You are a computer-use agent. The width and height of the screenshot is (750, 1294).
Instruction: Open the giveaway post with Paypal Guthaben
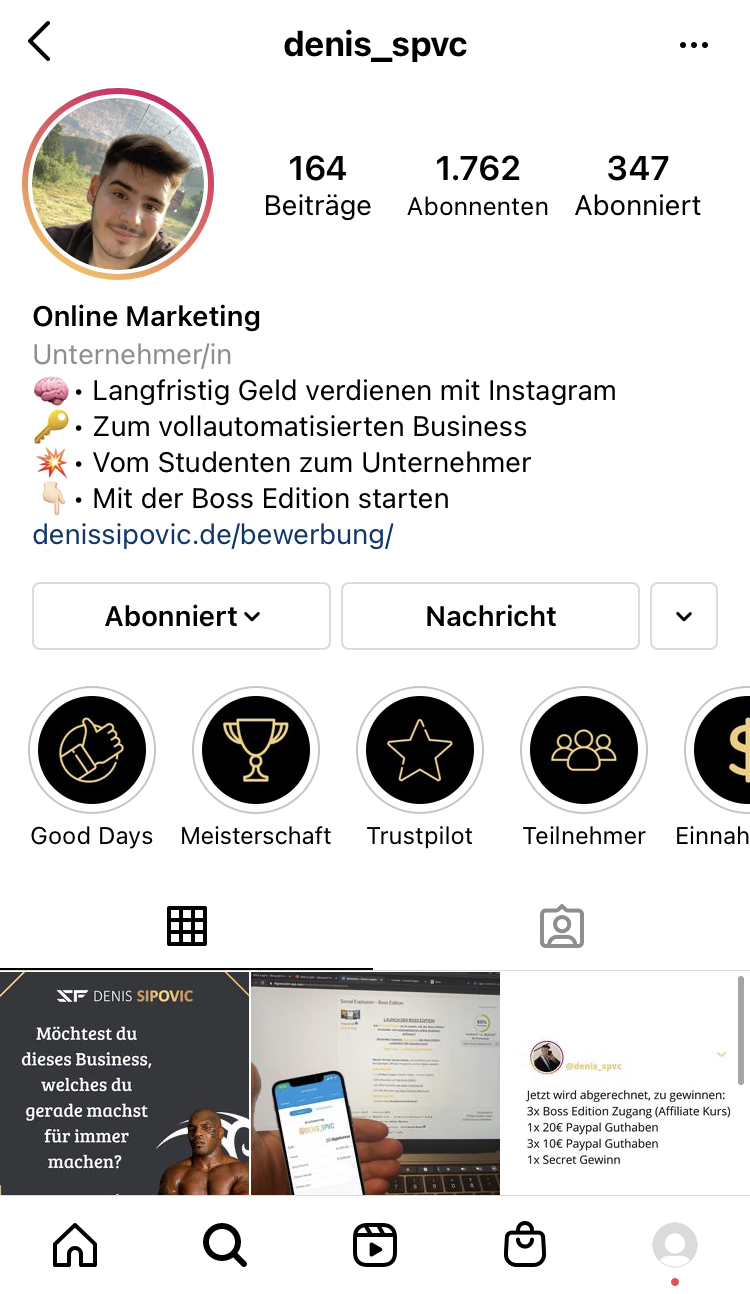point(625,1083)
